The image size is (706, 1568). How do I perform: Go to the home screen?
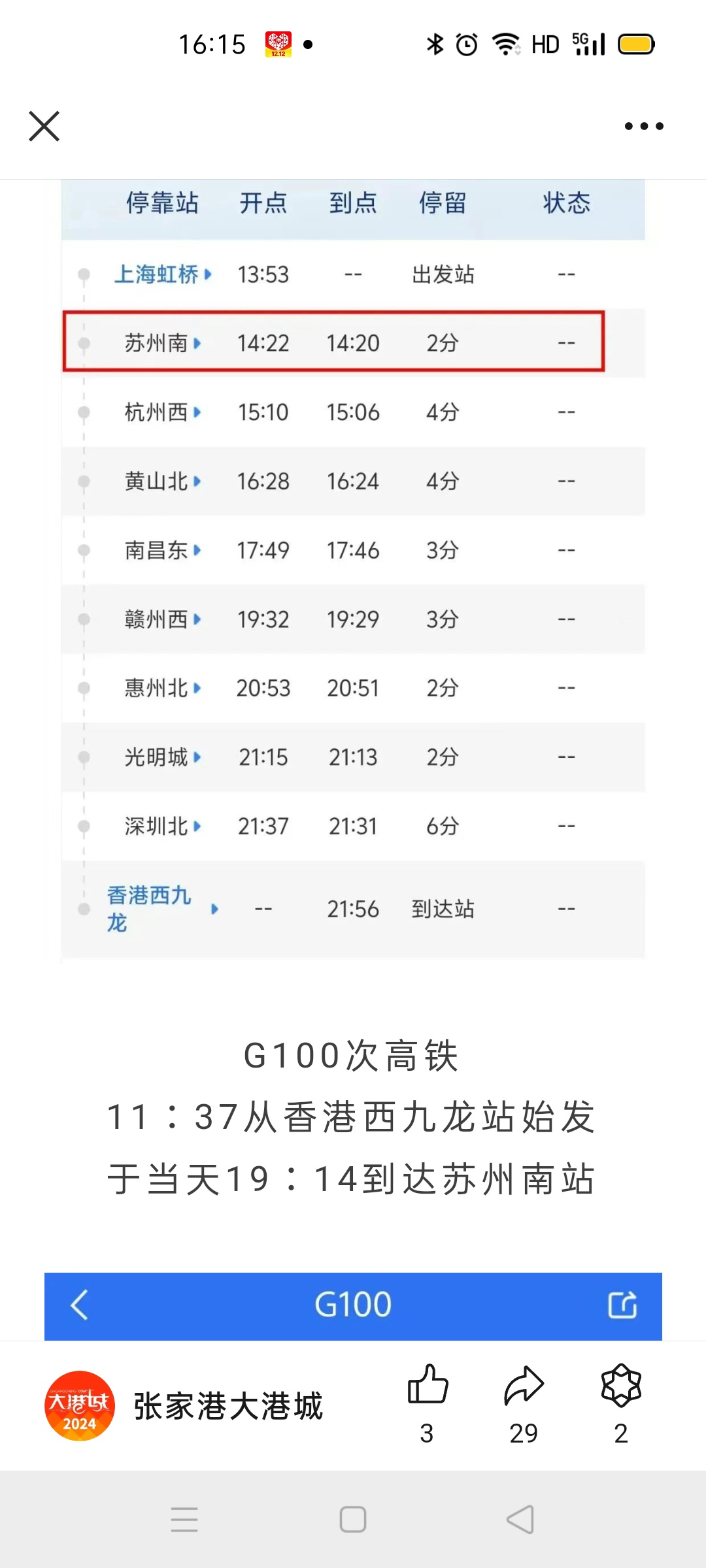(353, 1519)
